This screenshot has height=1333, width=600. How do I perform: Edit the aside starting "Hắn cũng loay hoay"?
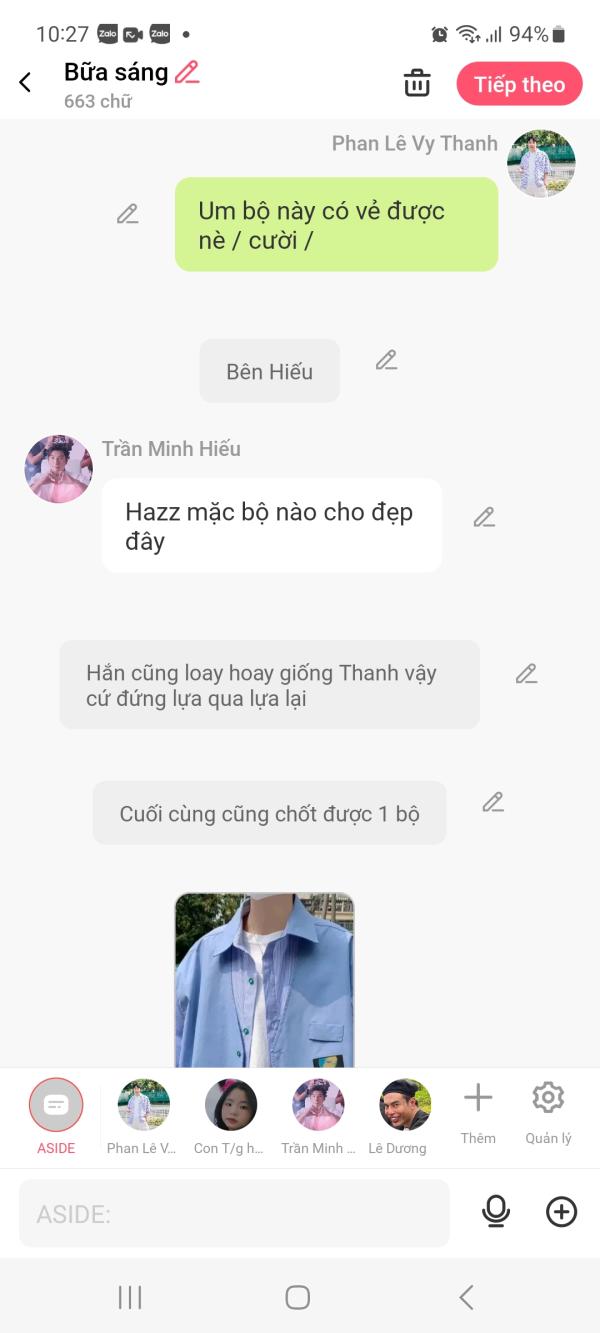[526, 674]
